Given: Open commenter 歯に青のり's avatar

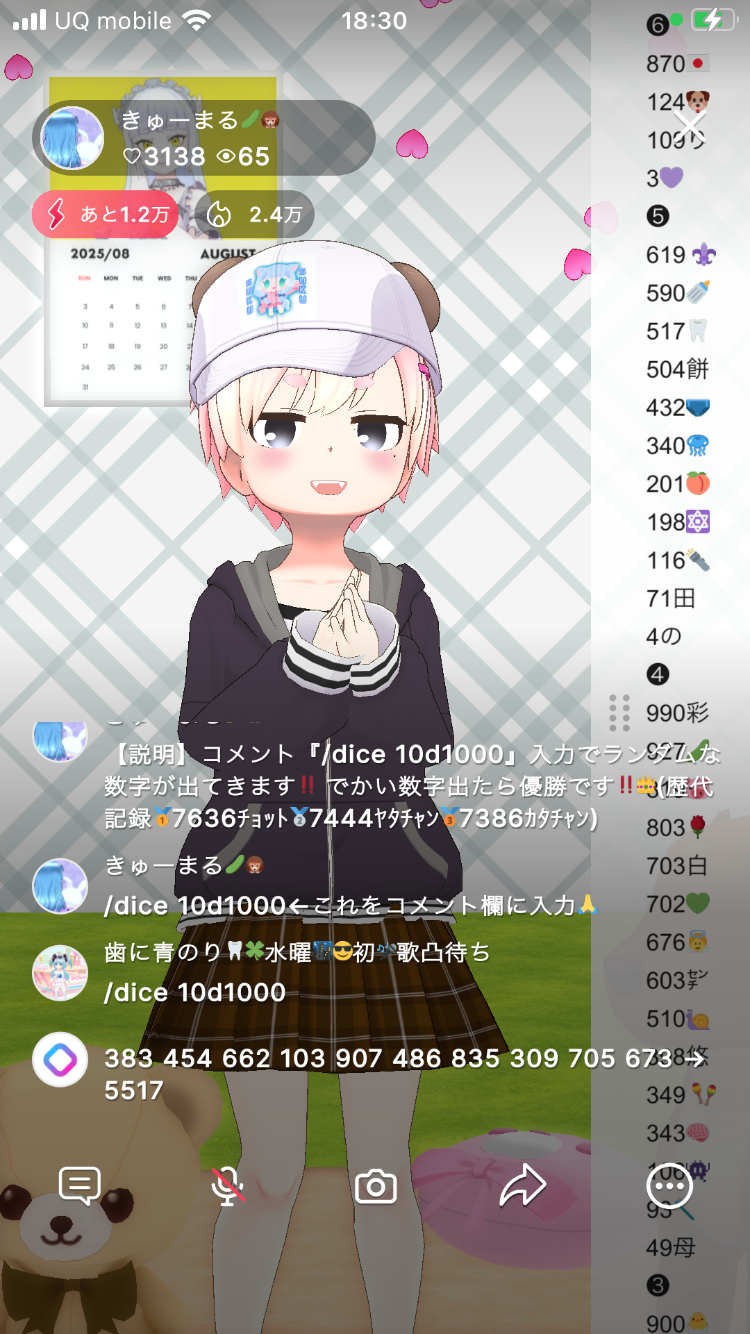Looking at the screenshot, I should (60, 972).
